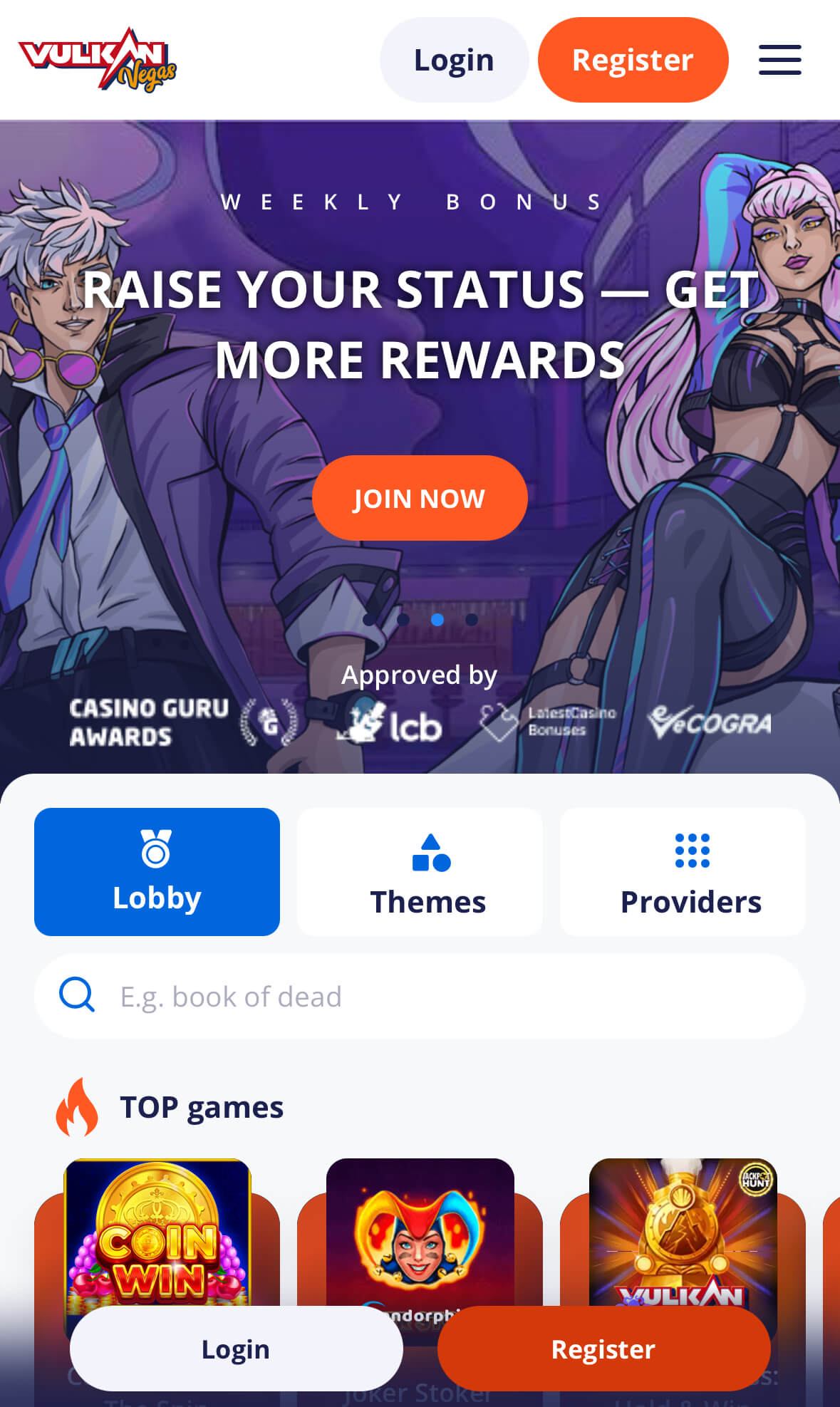Image resolution: width=840 pixels, height=1407 pixels.
Task: Tap the Register button in the bottom bar
Action: pos(603,1349)
